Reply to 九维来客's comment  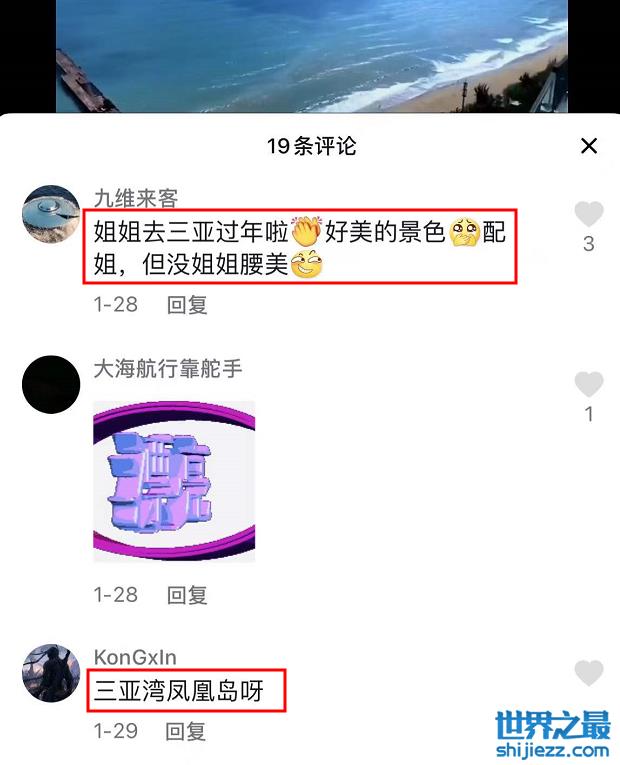[x=187, y=305]
